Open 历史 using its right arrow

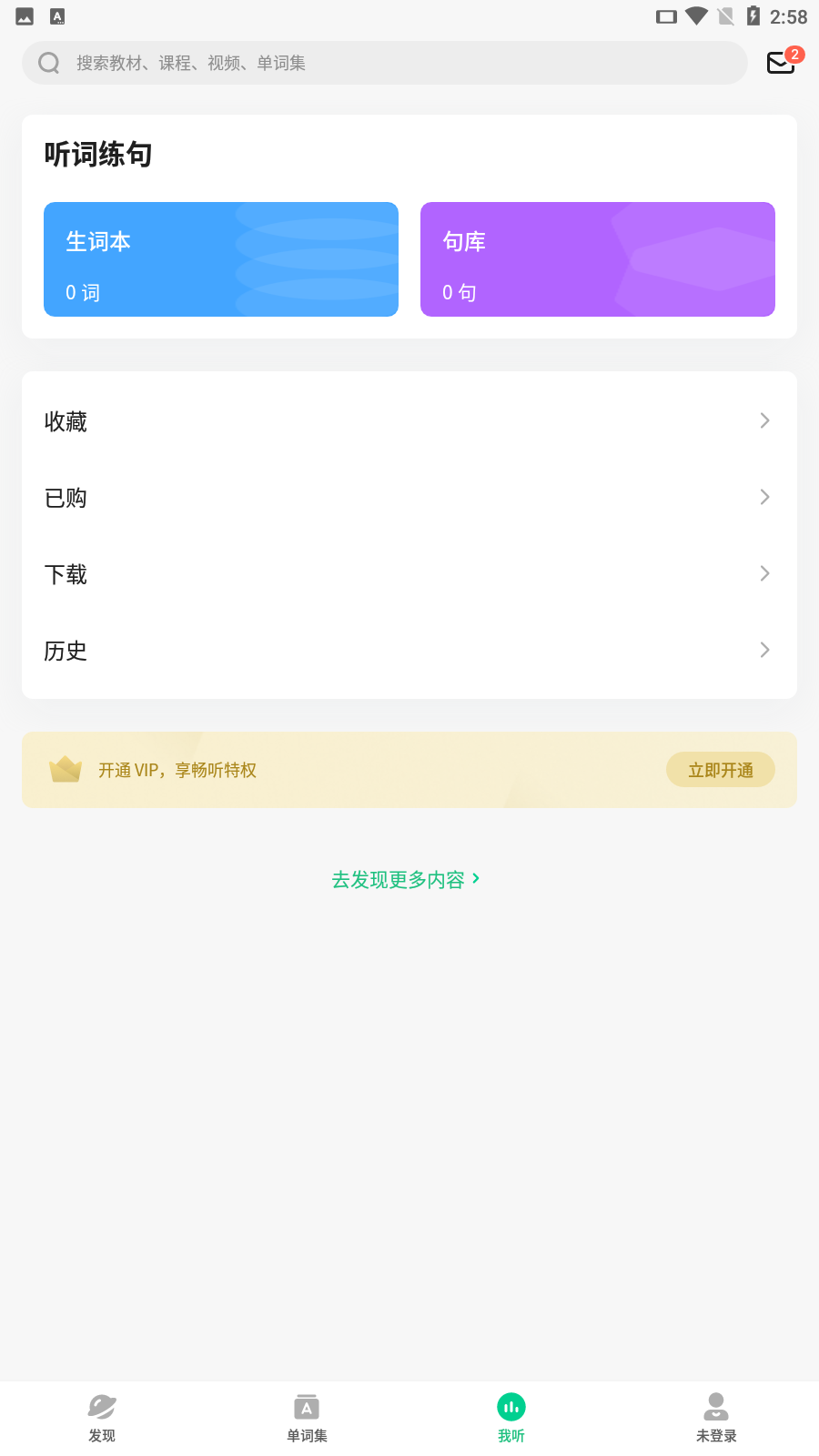pos(763,650)
